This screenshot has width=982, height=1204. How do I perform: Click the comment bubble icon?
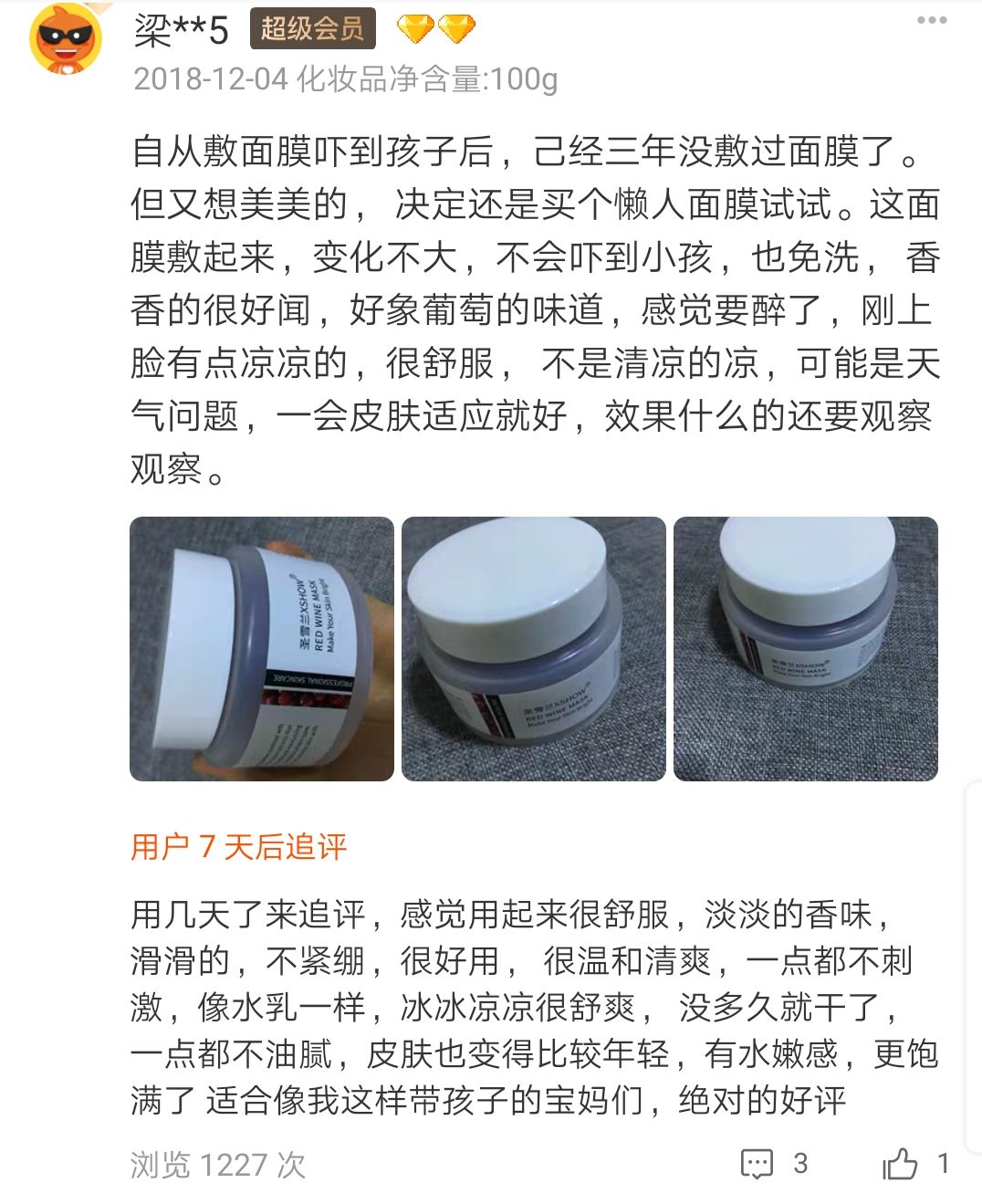(757, 1165)
